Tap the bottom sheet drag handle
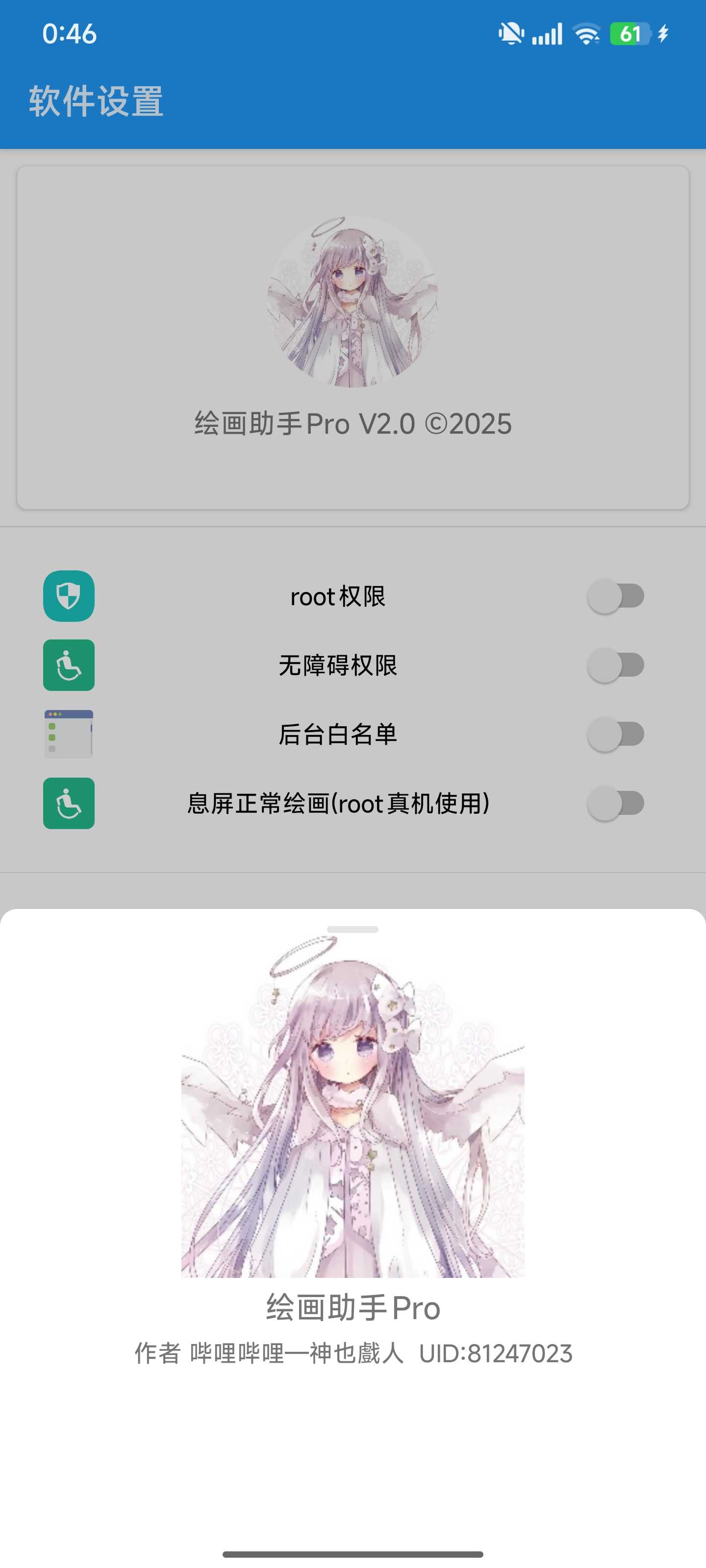The height and width of the screenshot is (1568, 706). pyautogui.click(x=353, y=930)
